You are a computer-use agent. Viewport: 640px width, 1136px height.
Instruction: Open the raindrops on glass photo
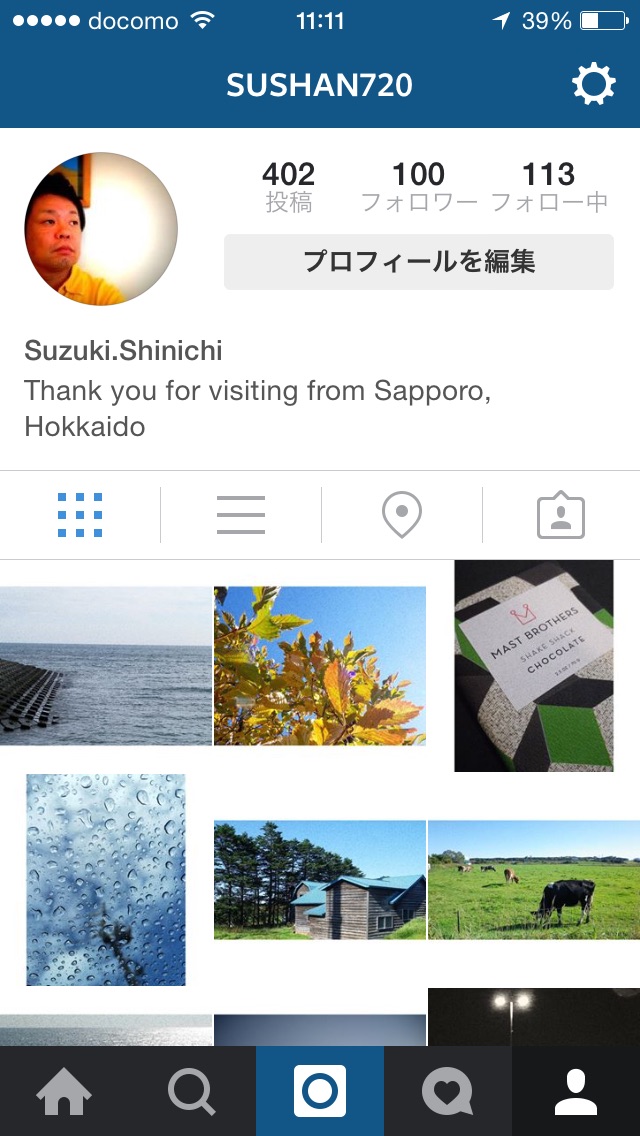coord(105,880)
